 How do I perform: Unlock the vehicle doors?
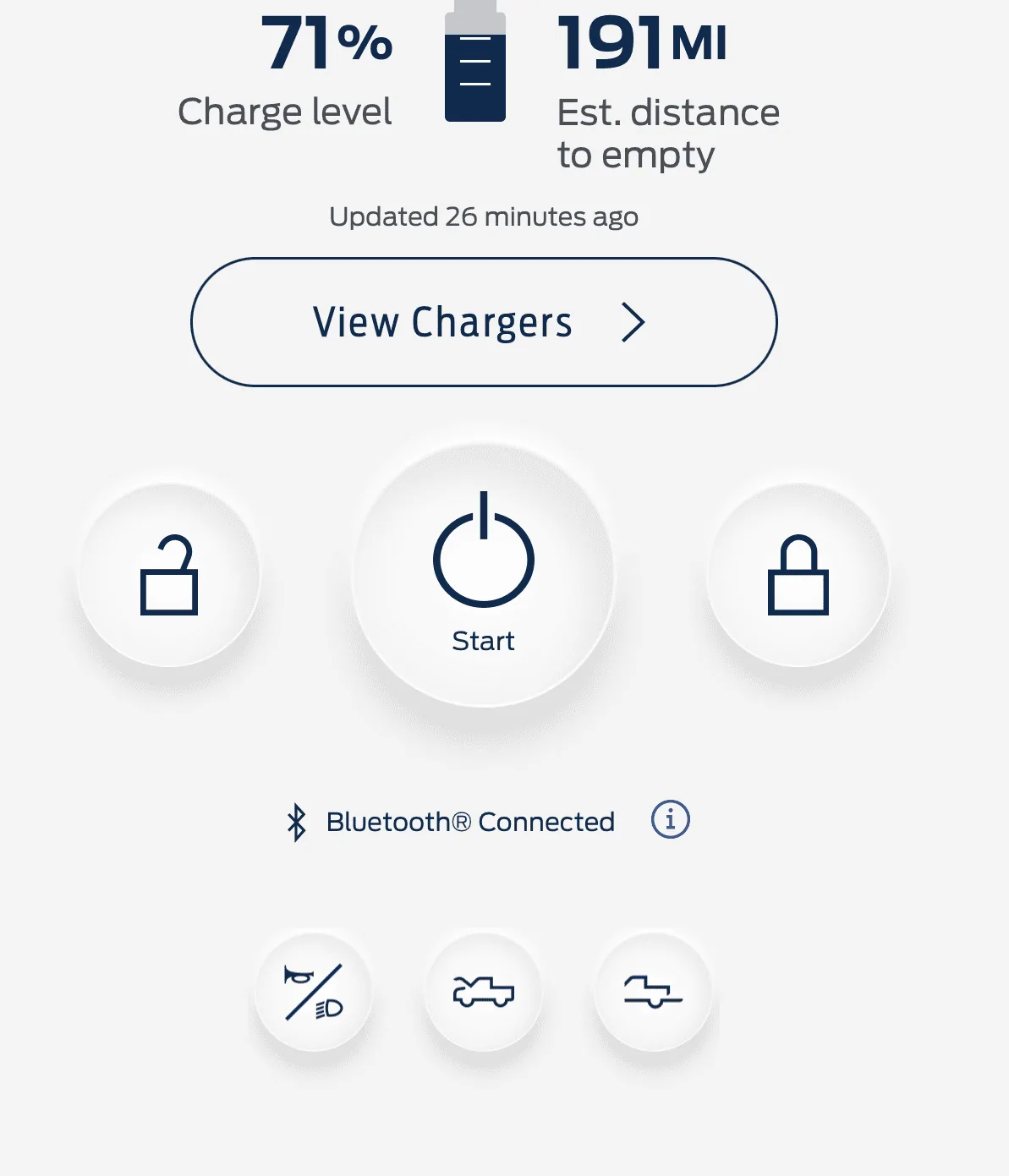[168, 575]
